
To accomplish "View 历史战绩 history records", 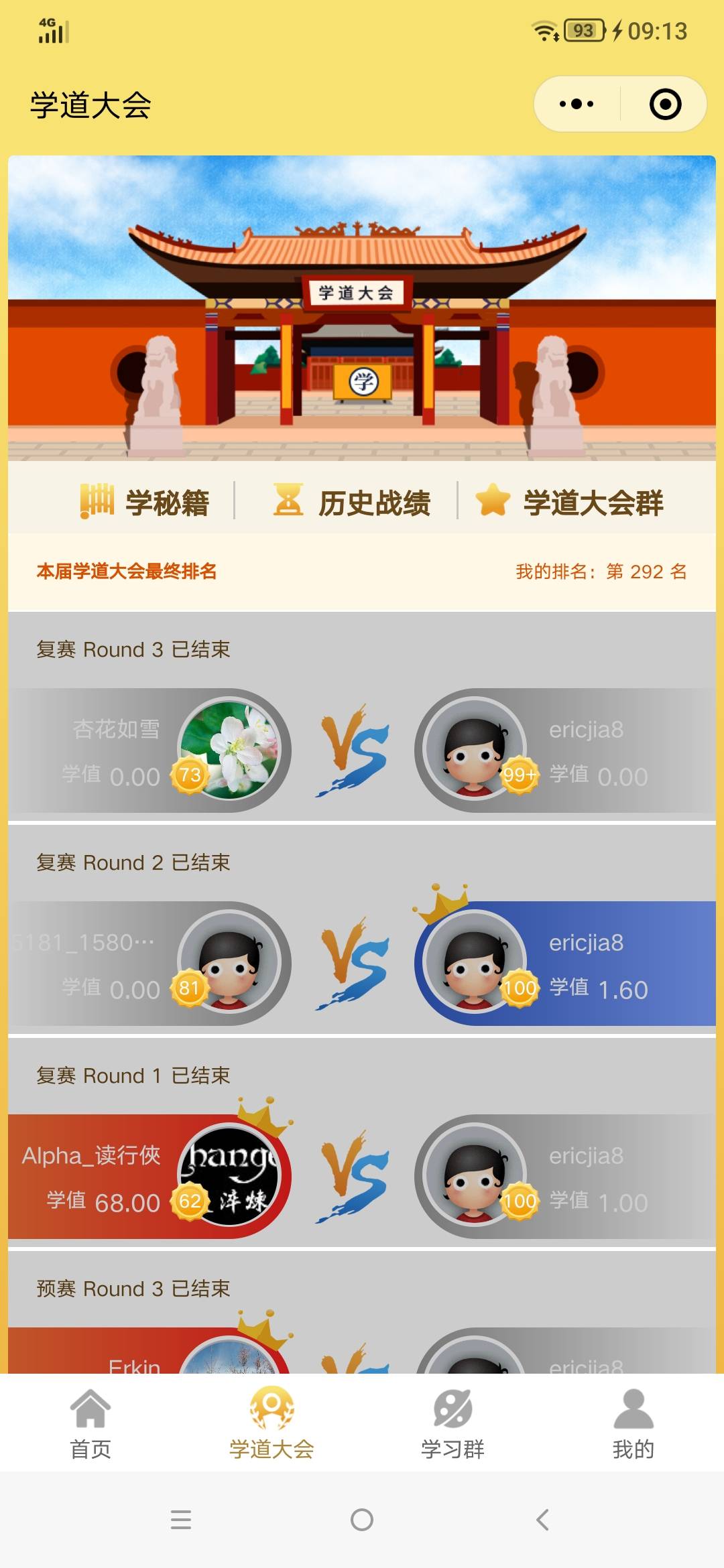I will [x=353, y=502].
